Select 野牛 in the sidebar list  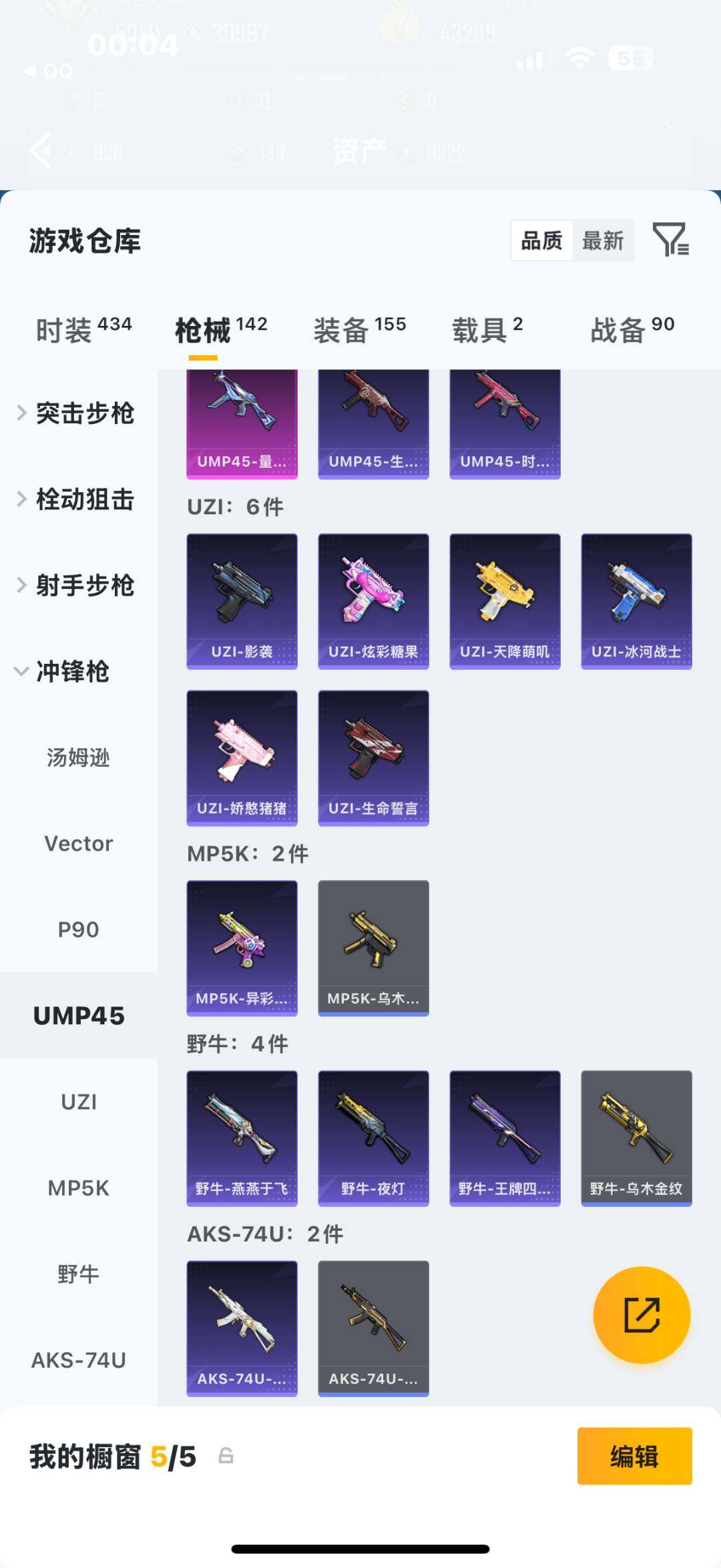[80, 1273]
